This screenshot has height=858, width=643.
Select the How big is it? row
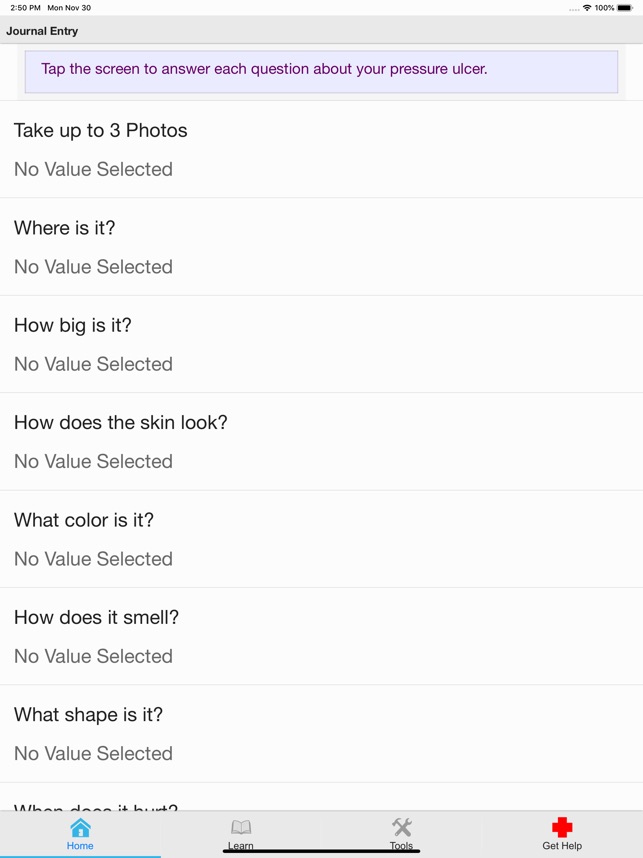pos(321,344)
